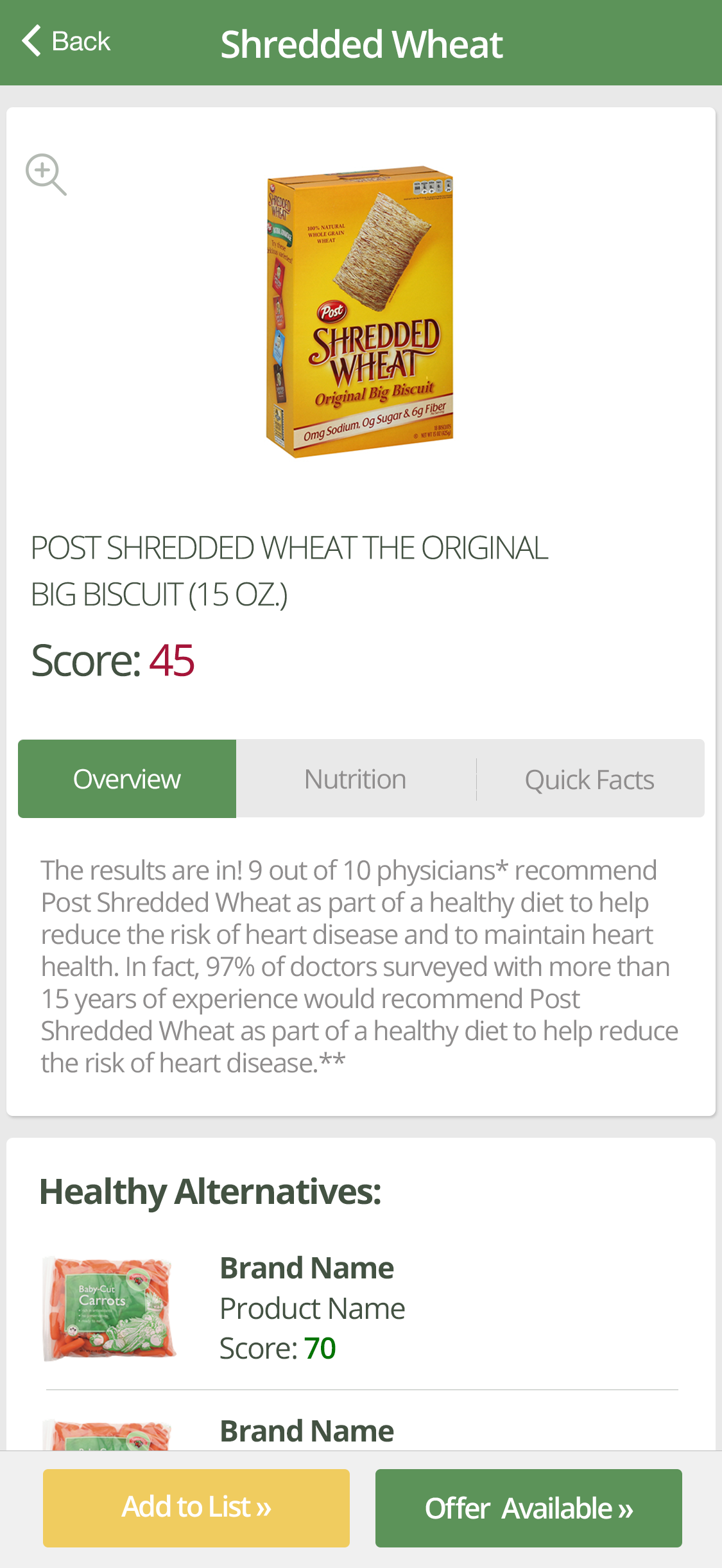Viewport: 722px width, 1568px height.
Task: Open the Quick Facts tab
Action: pyautogui.click(x=590, y=779)
